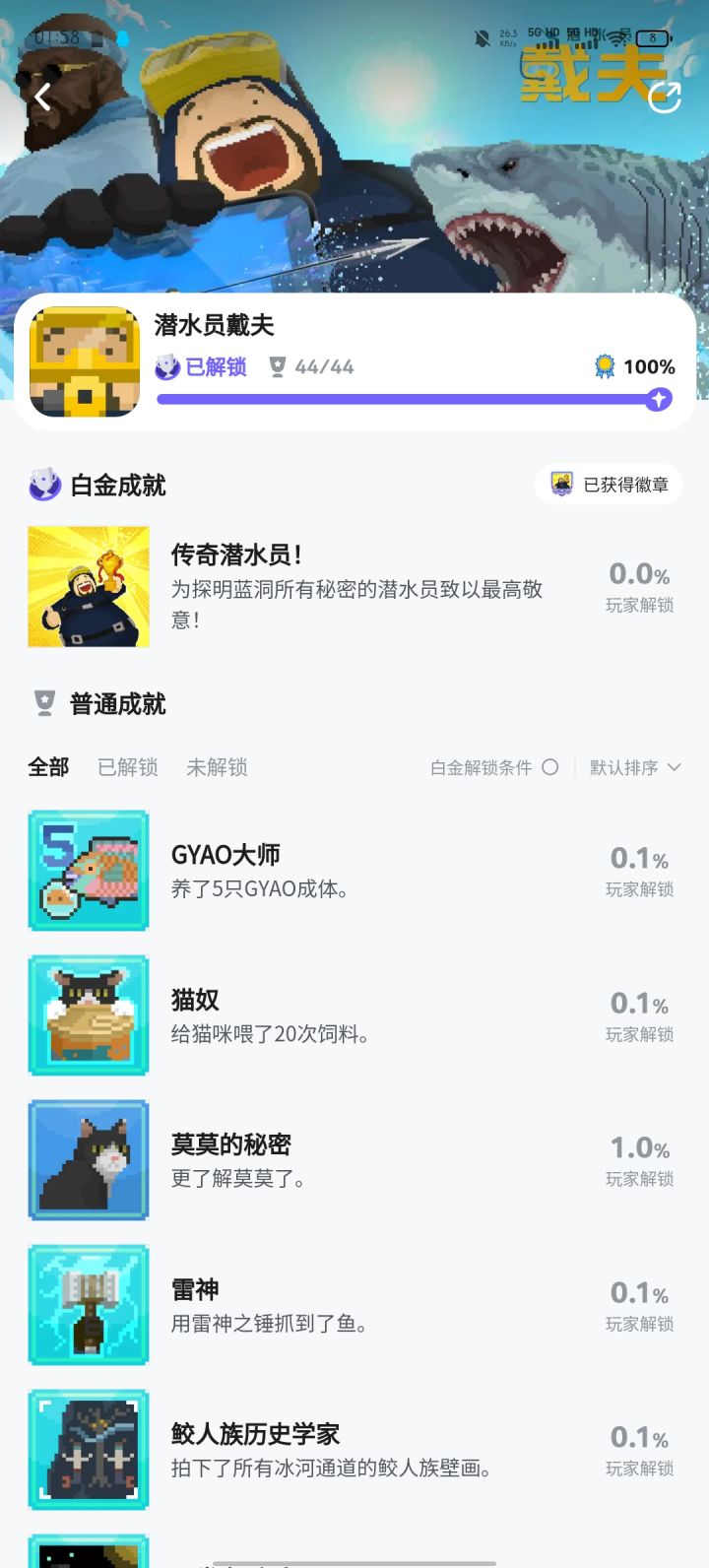This screenshot has width=709, height=1568.
Task: Click the 莫莫的秘密 black cat icon
Action: 88,1159
